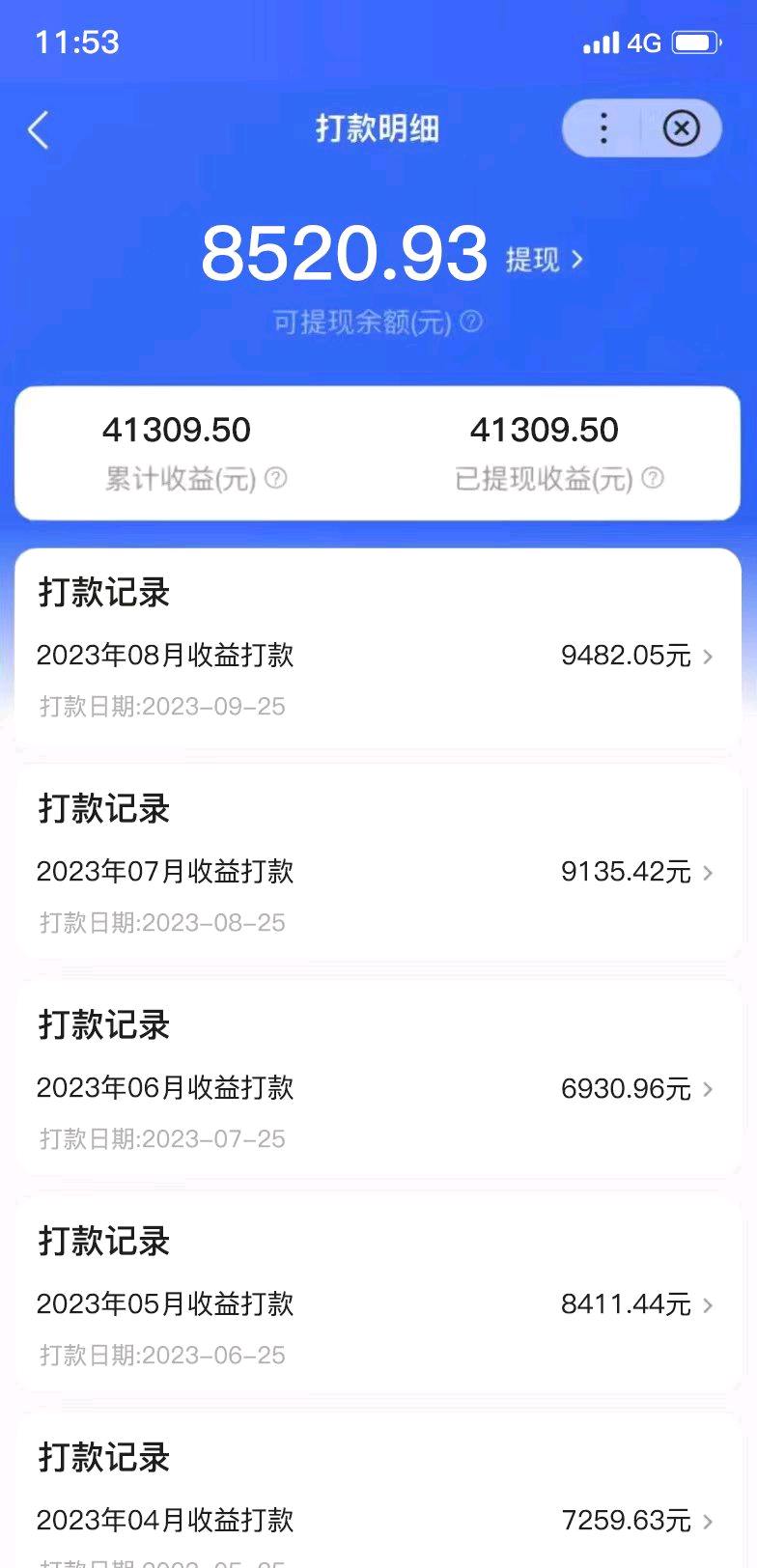This screenshot has width=757, height=1568.
Task: Go back from the 打款明细 page
Action: [39, 129]
